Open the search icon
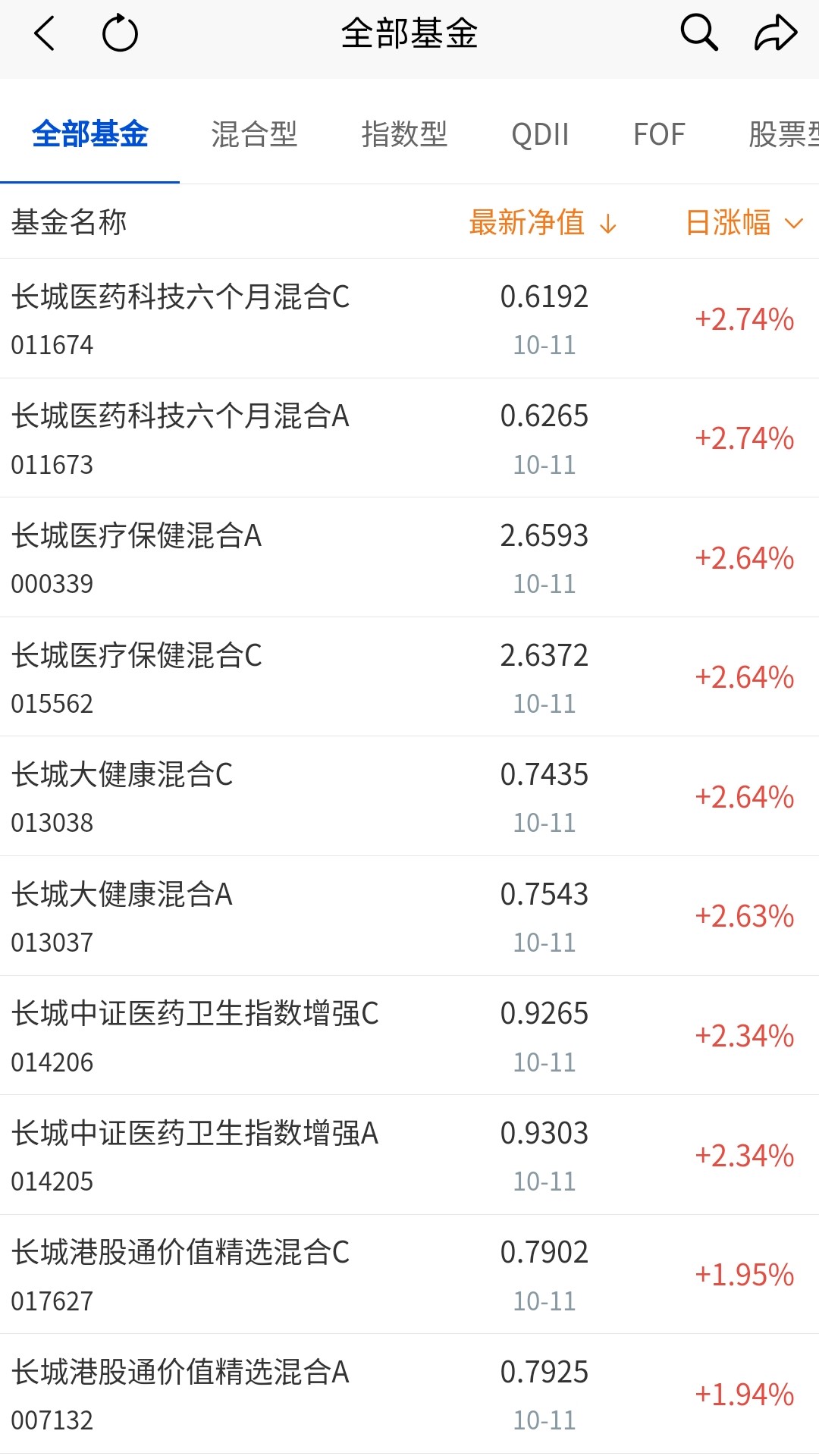Image resolution: width=819 pixels, height=1456 pixels. 698,33
